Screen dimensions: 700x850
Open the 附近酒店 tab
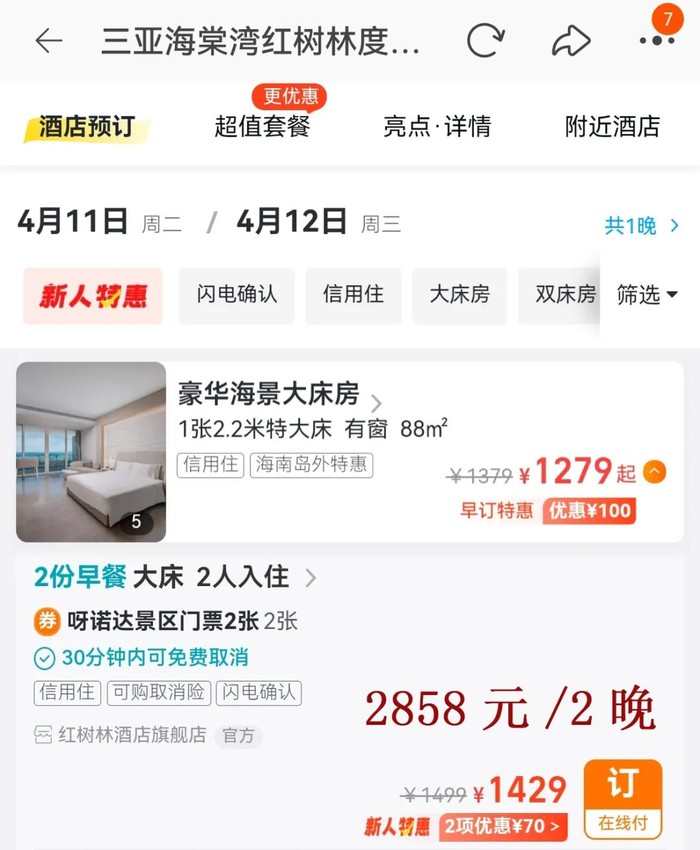pyautogui.click(x=612, y=127)
